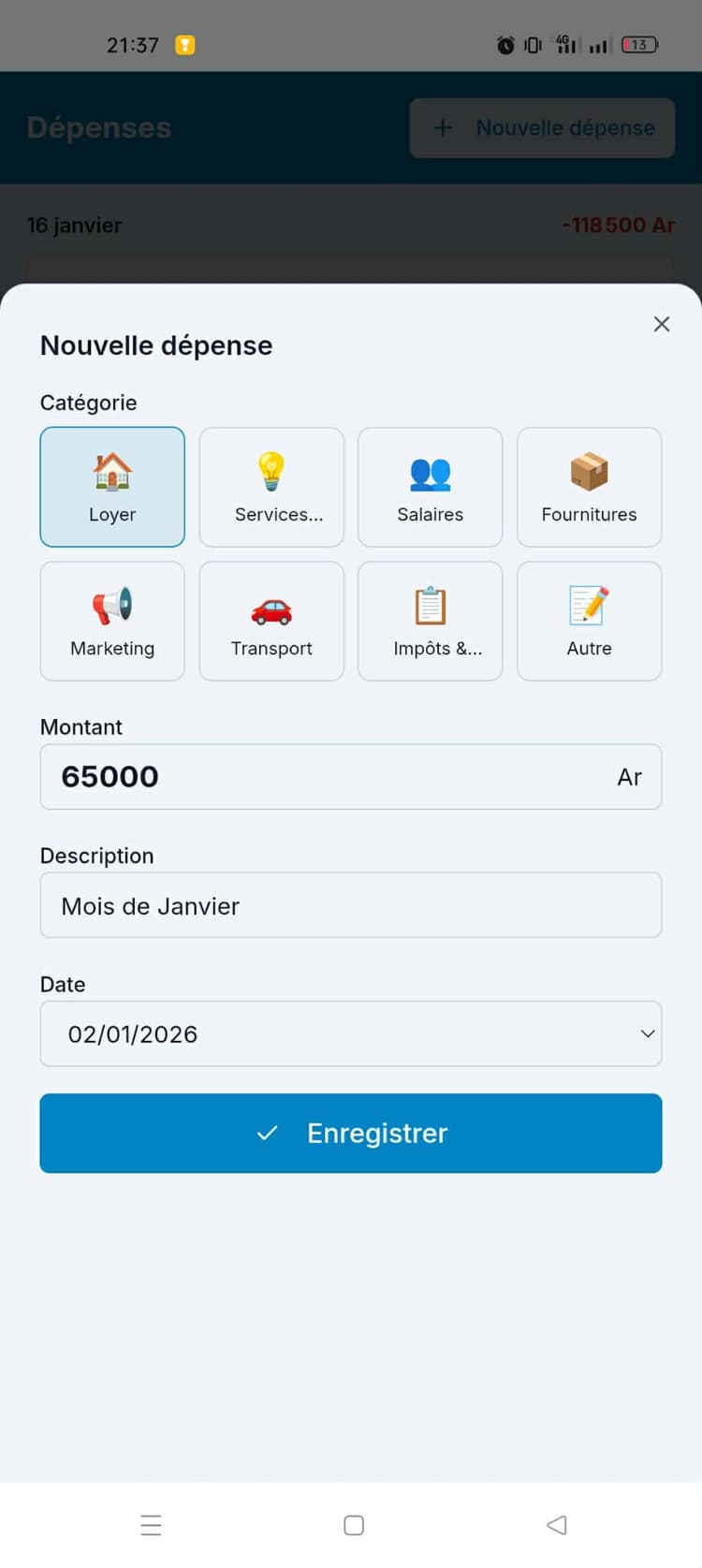The width and height of the screenshot is (702, 1568).
Task: Pick the Autre category
Action: [x=589, y=621]
